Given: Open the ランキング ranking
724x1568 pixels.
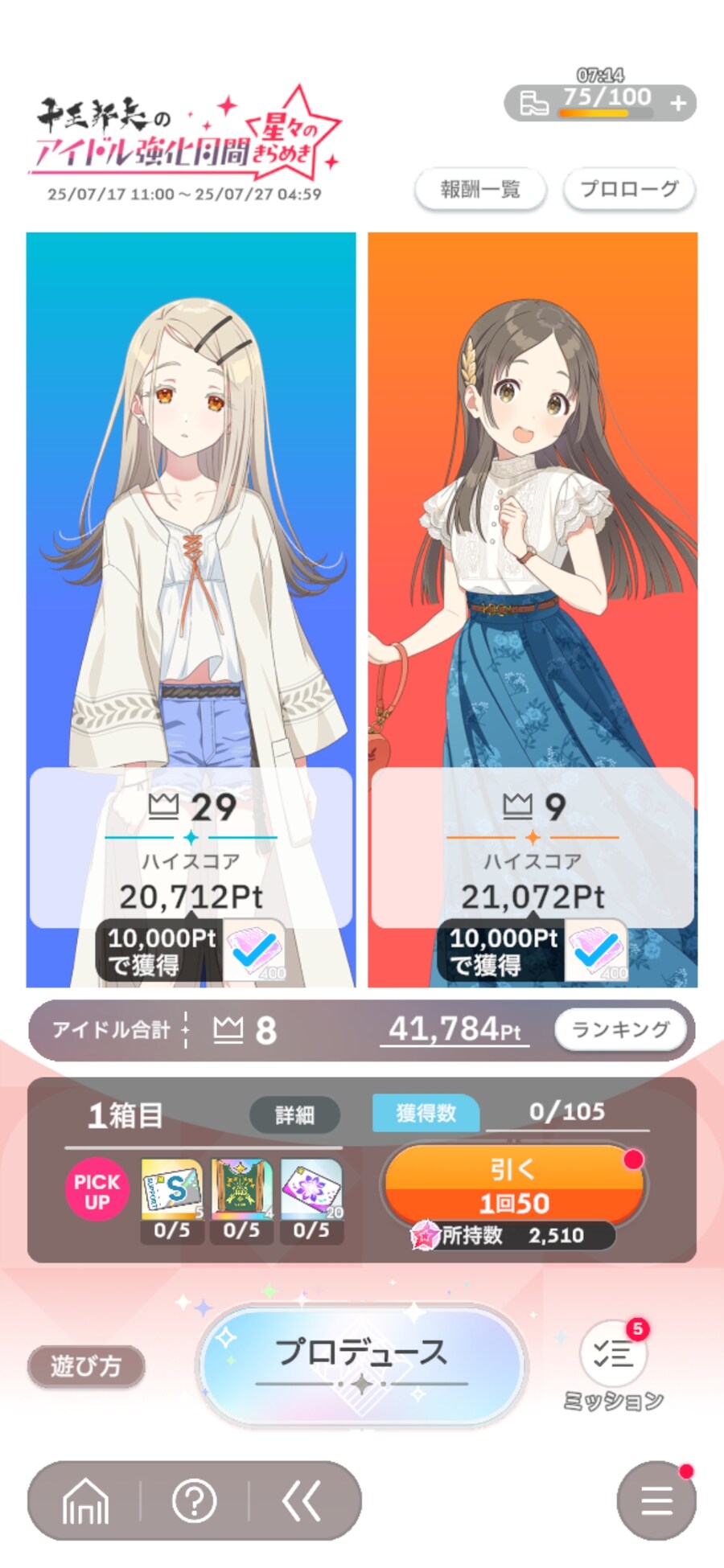Looking at the screenshot, I should click(620, 1029).
